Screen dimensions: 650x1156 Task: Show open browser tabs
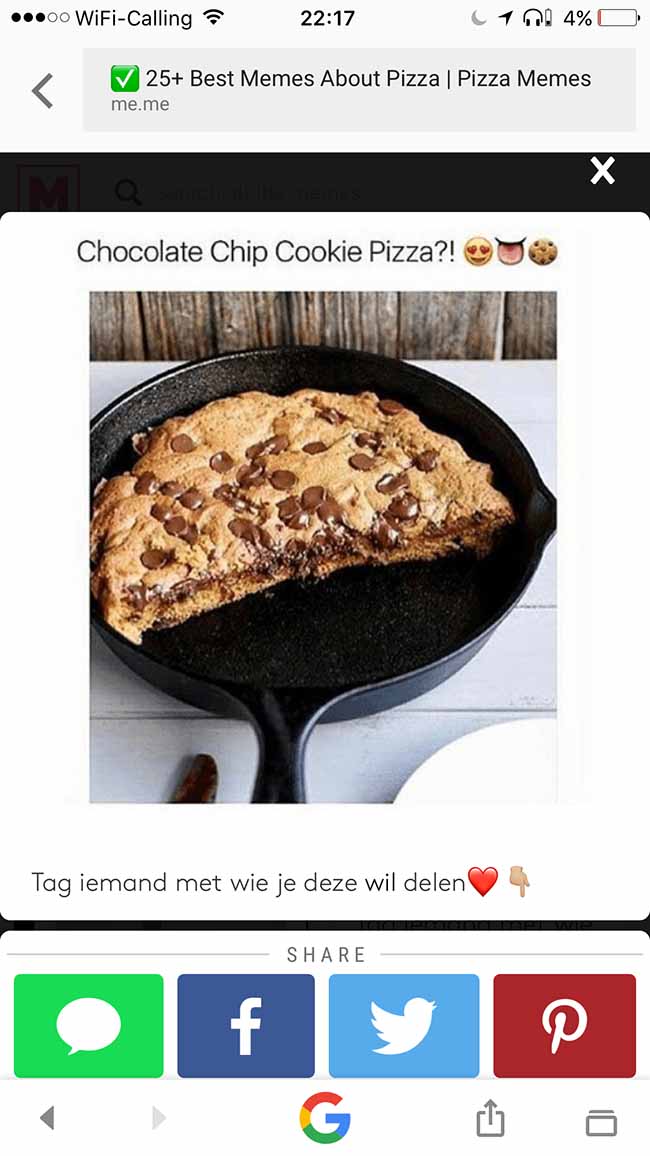pyautogui.click(x=601, y=1122)
